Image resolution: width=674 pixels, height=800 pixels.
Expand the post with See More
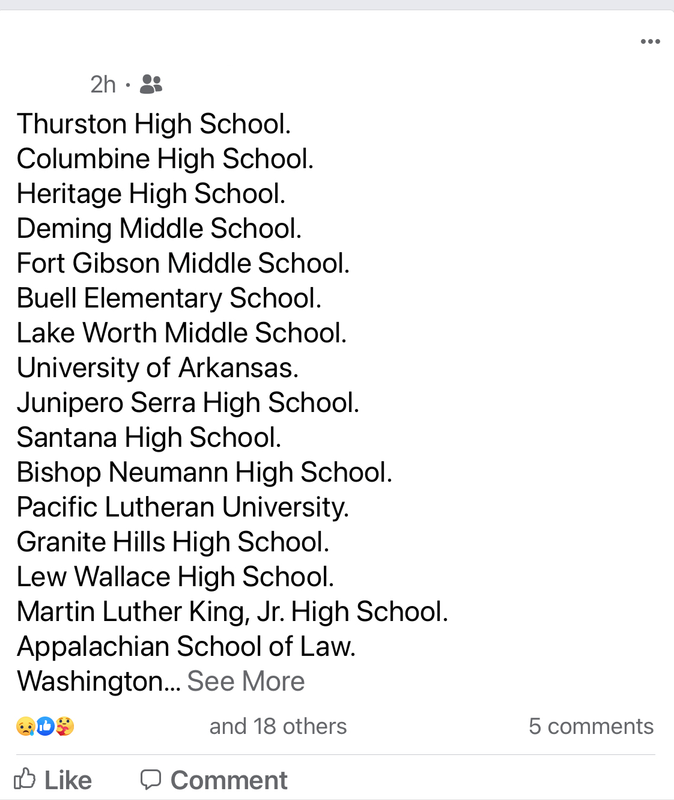click(246, 682)
